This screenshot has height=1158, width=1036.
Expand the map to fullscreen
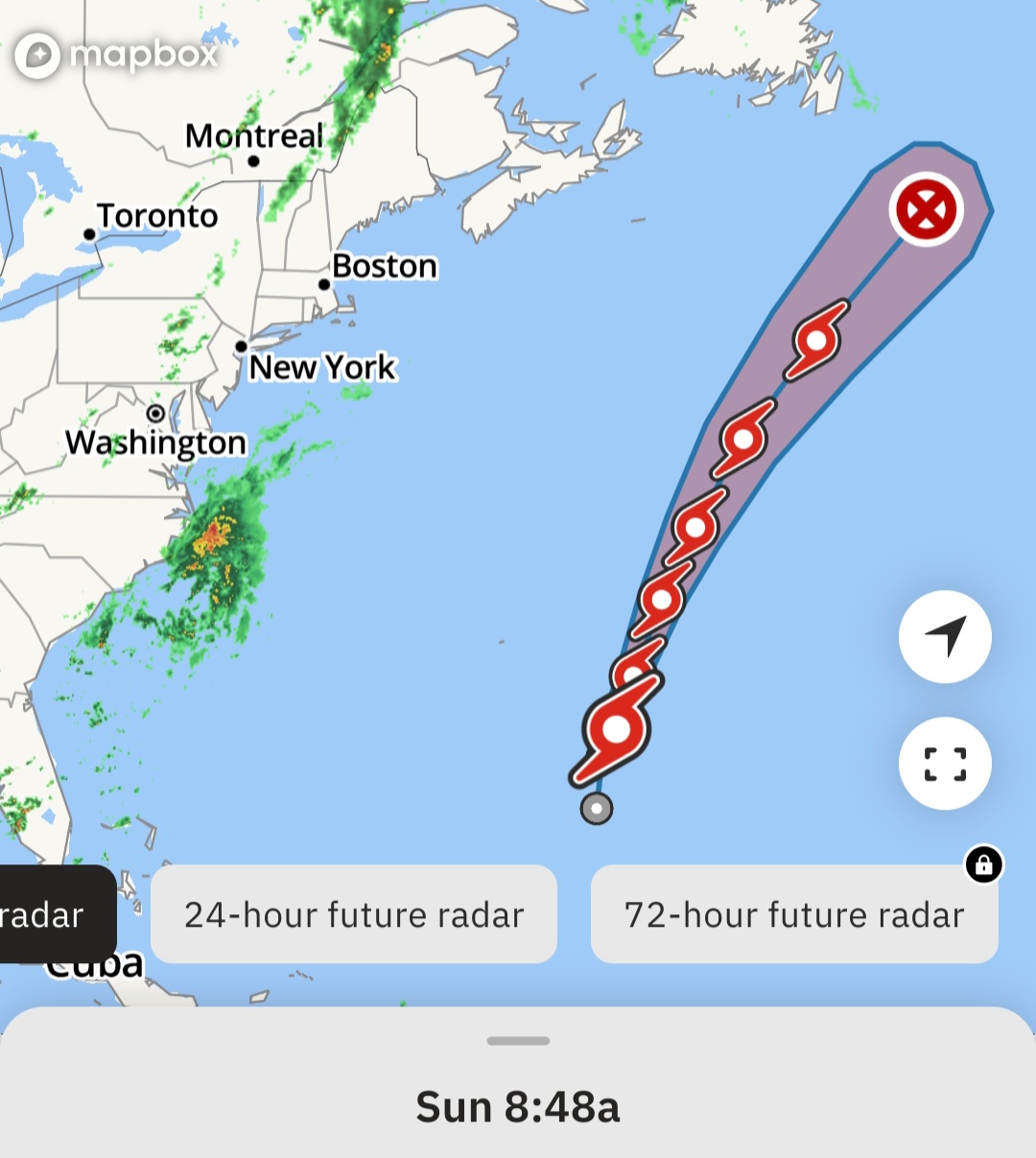coord(945,764)
